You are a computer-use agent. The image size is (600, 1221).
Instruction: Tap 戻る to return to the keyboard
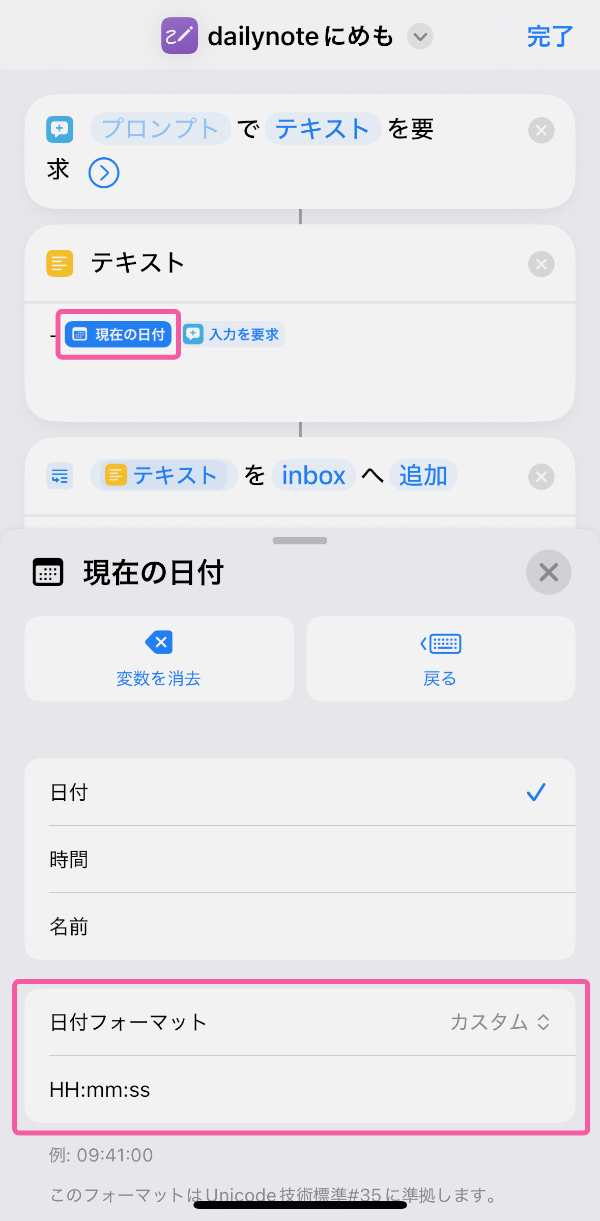(x=440, y=658)
